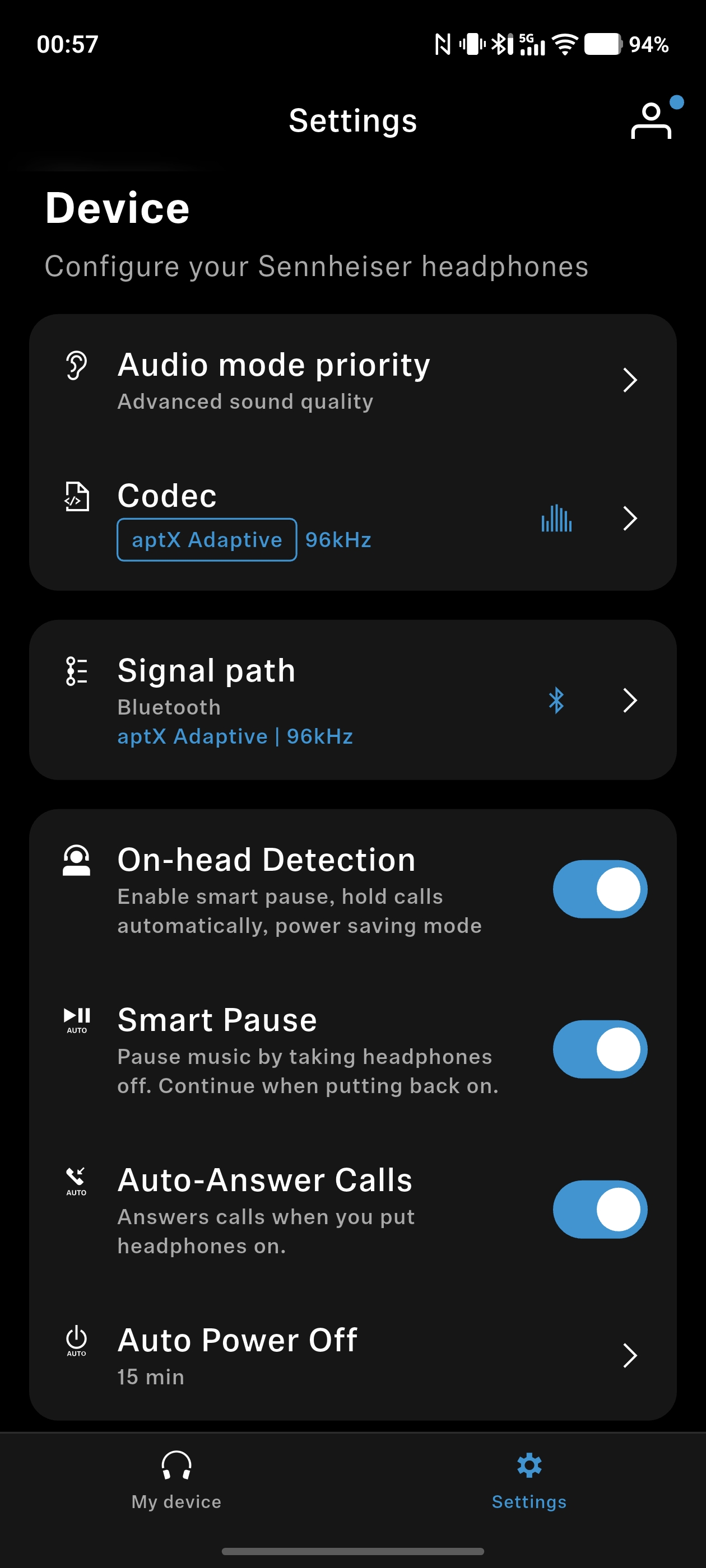Toggle Auto-Answer Calls off
This screenshot has width=706, height=1568.
600,1209
